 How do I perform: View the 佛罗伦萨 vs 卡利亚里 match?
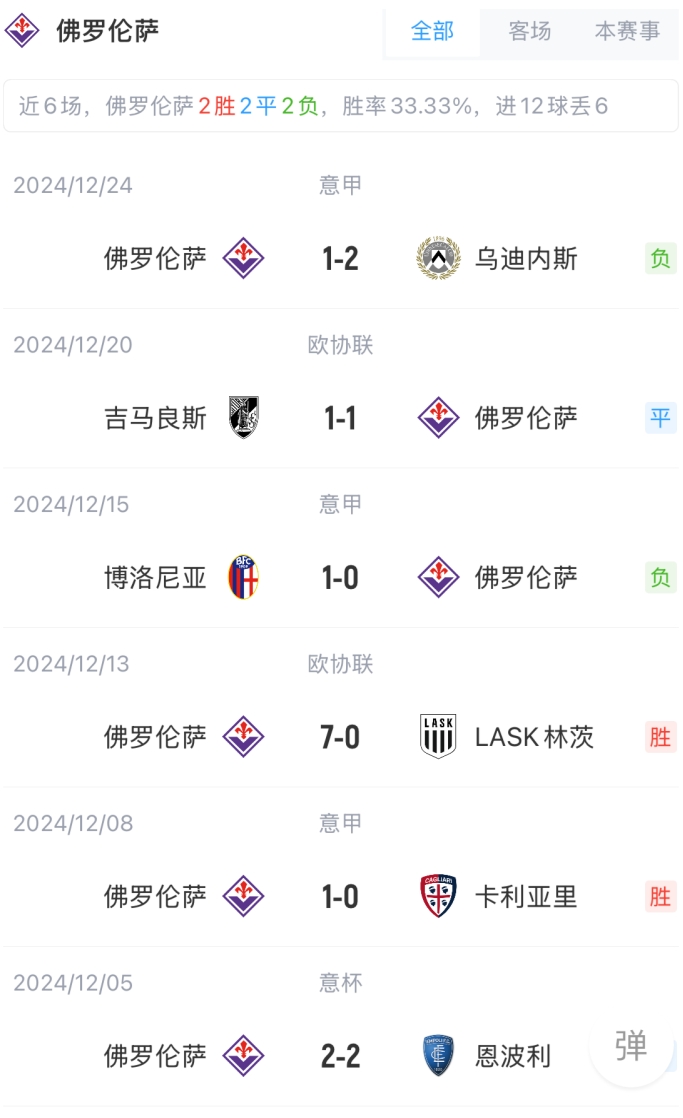click(x=340, y=897)
